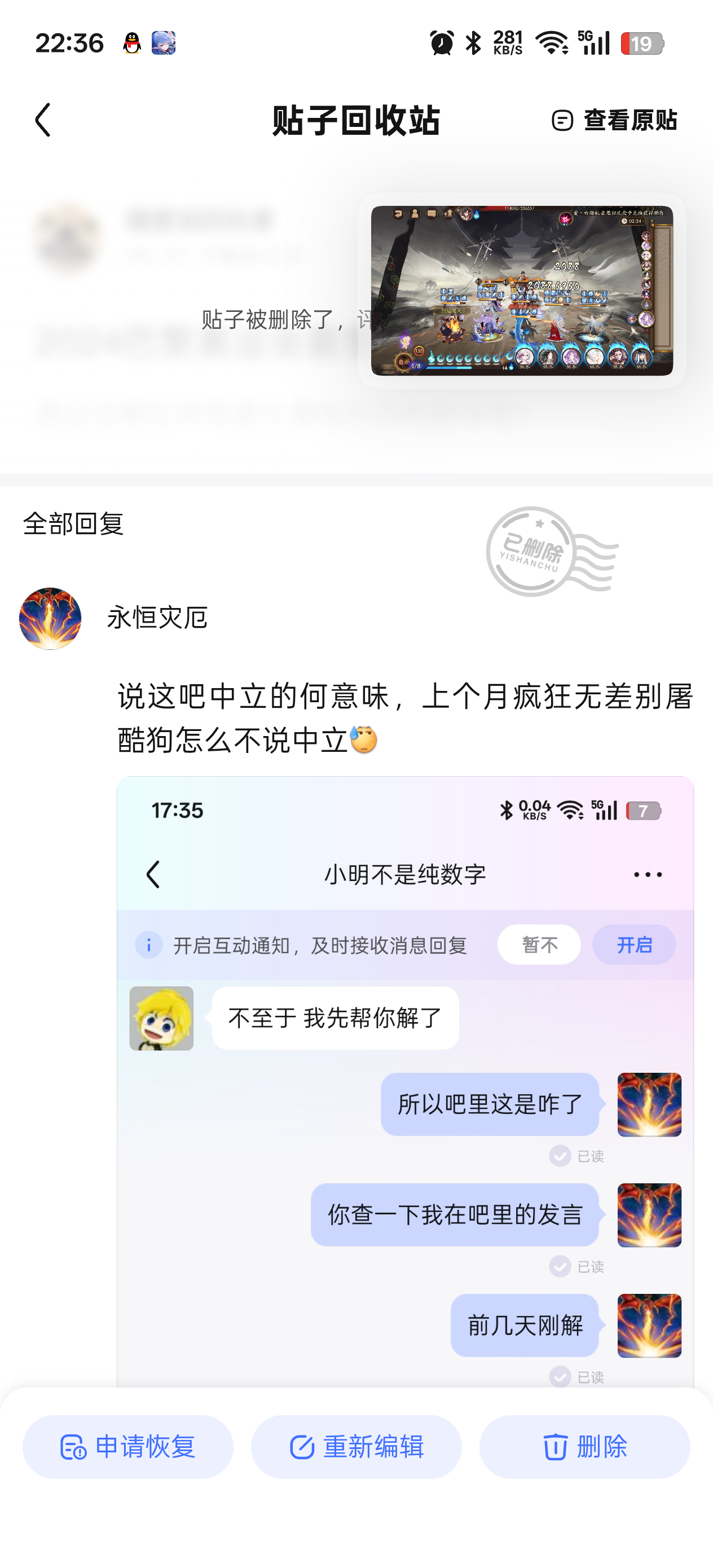Choose 重新编辑 to re-edit the post
This screenshot has height=1568, width=713.
[x=356, y=1446]
